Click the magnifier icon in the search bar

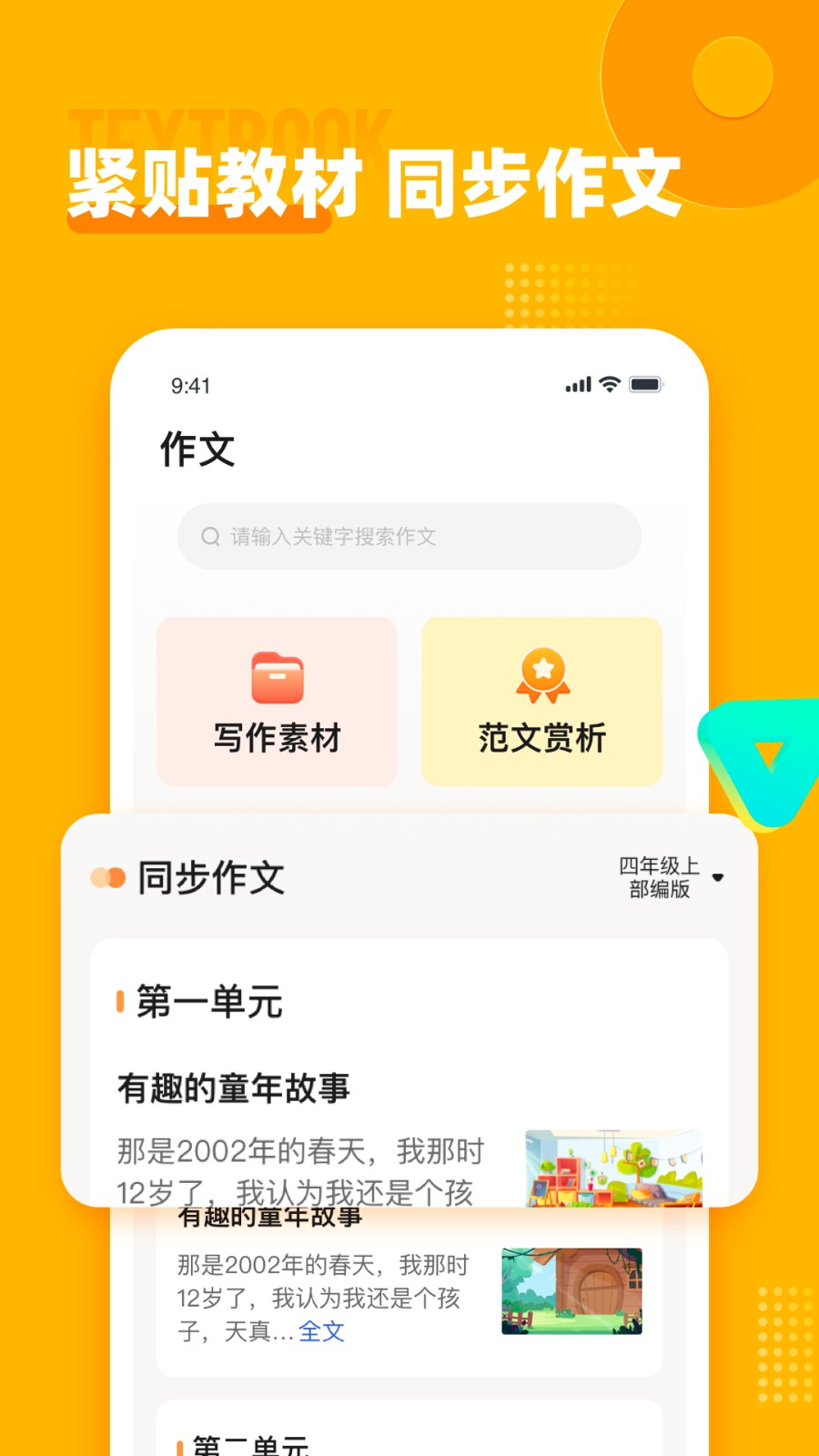coord(210,536)
